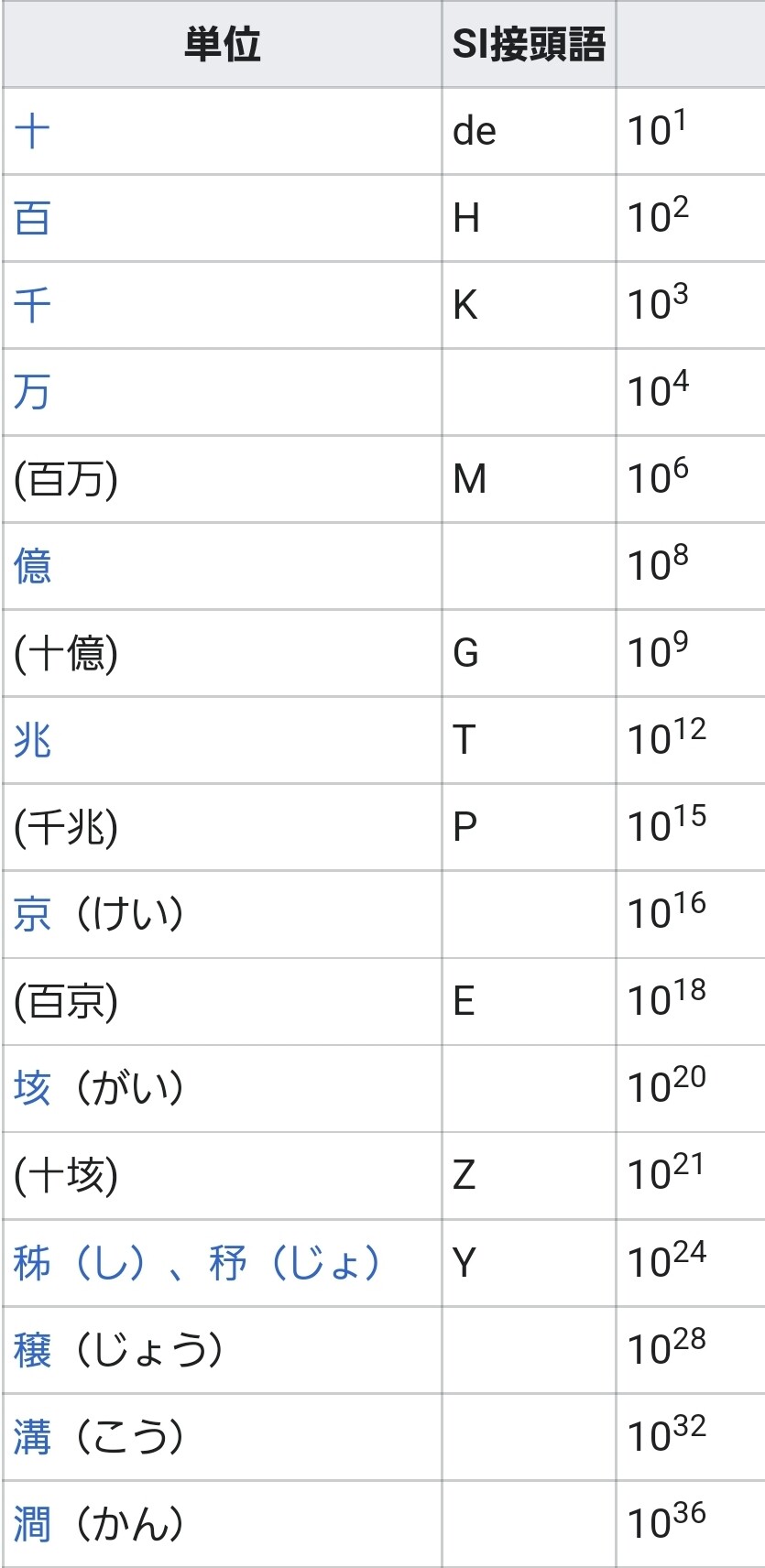
Task: Open the 澗 link
Action: pos(32,1524)
